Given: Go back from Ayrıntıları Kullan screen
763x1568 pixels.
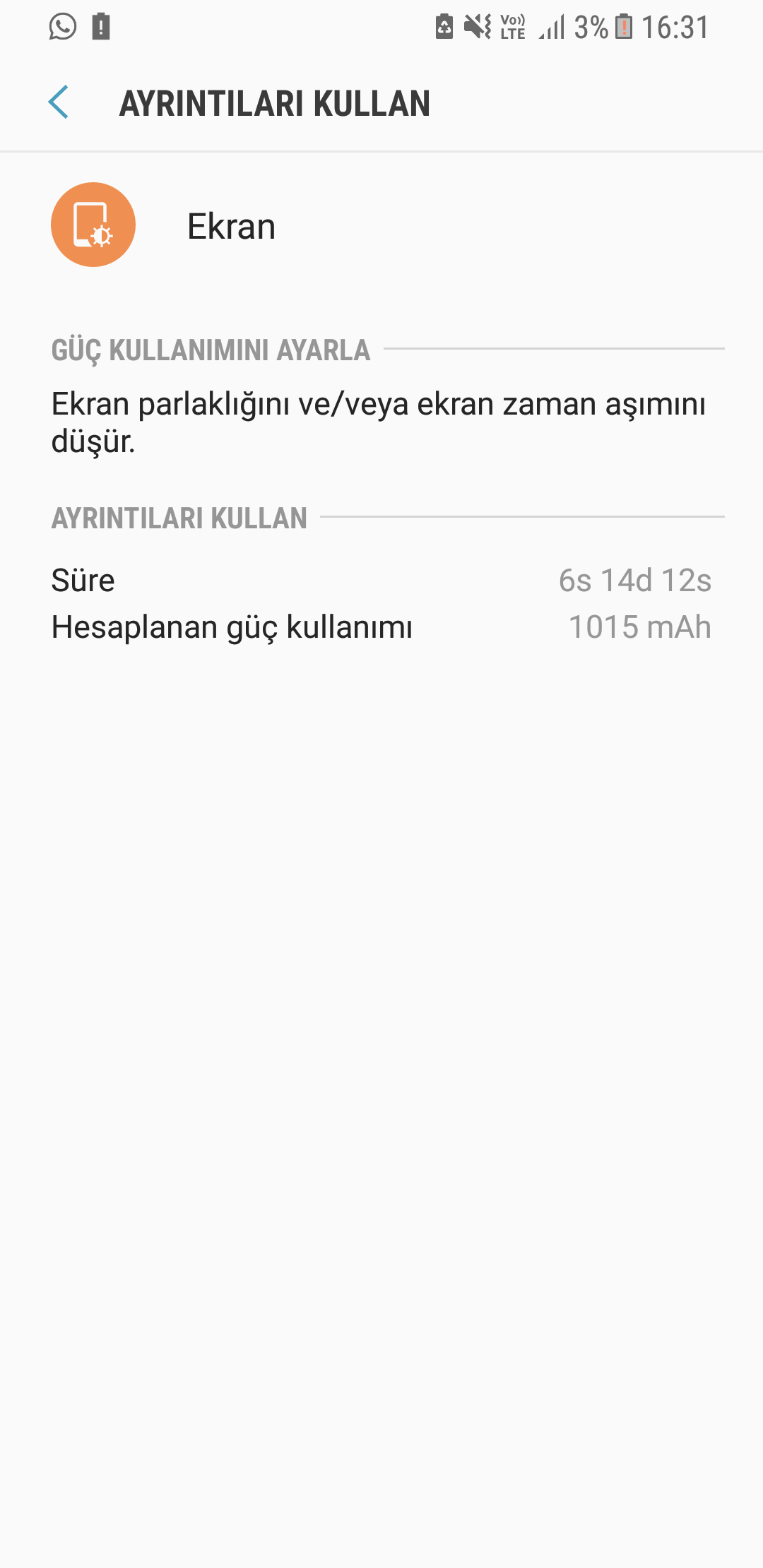Looking at the screenshot, I should pyautogui.click(x=59, y=102).
